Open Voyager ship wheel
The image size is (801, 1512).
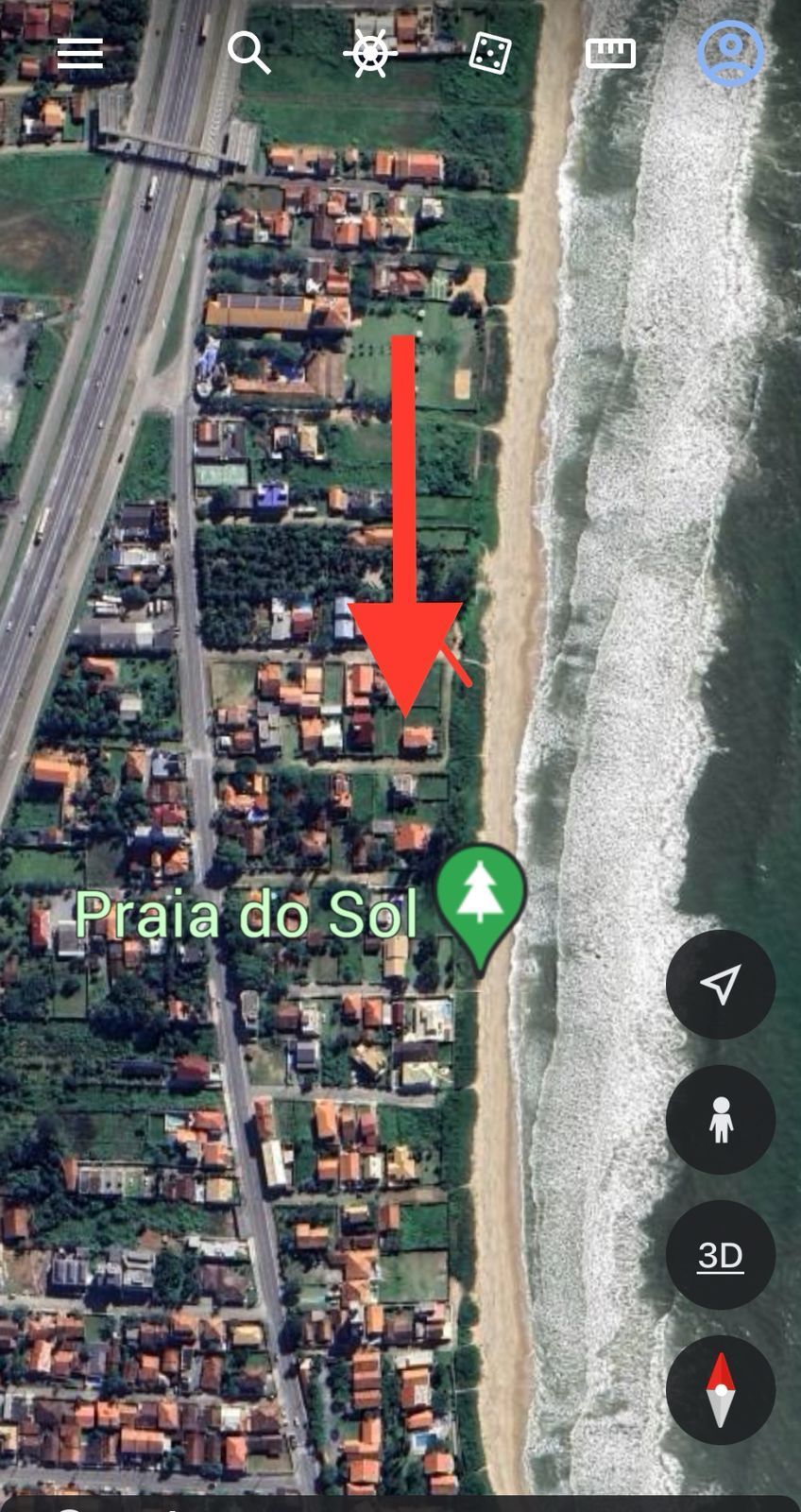pyautogui.click(x=370, y=54)
